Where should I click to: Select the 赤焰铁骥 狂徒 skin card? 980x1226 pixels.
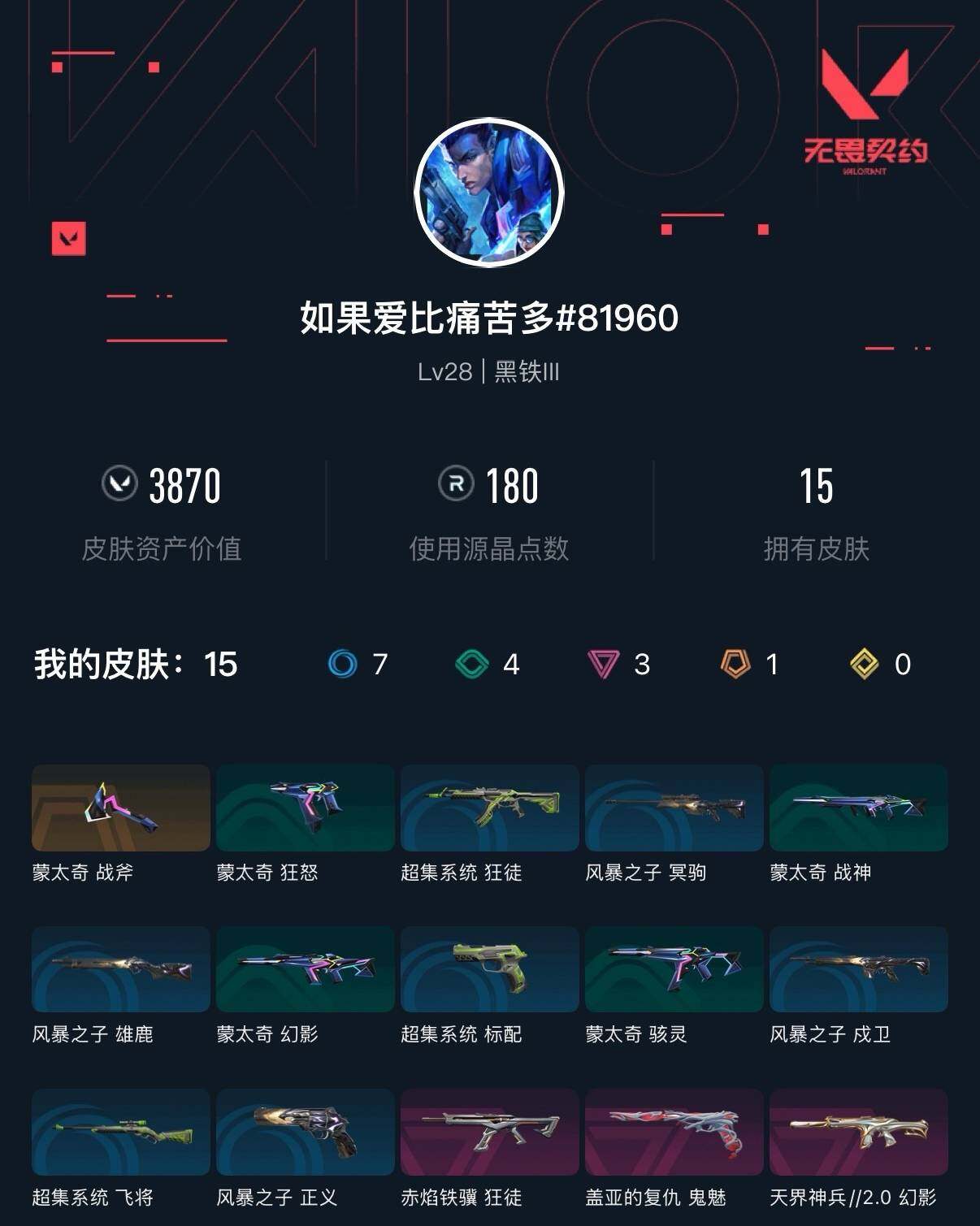click(489, 1131)
